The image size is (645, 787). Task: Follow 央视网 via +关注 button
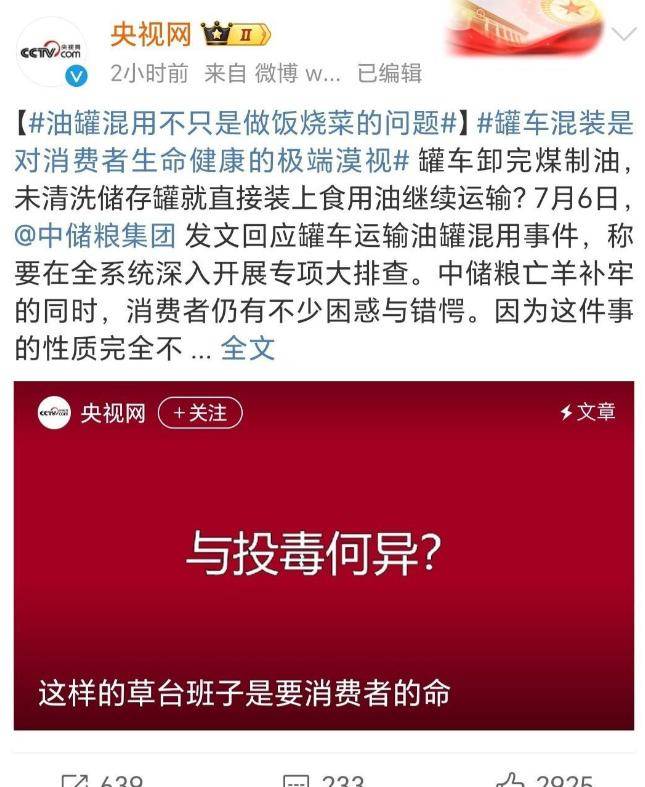[200, 412]
